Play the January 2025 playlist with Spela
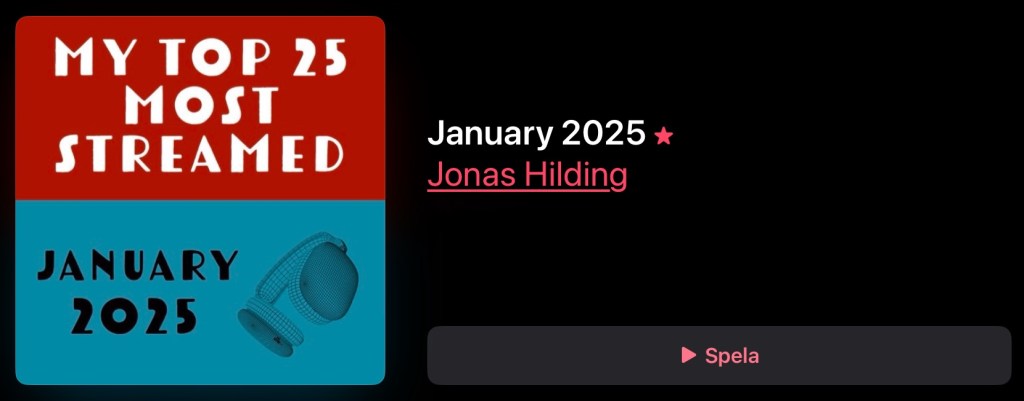This screenshot has width=1024, height=401. click(719, 355)
